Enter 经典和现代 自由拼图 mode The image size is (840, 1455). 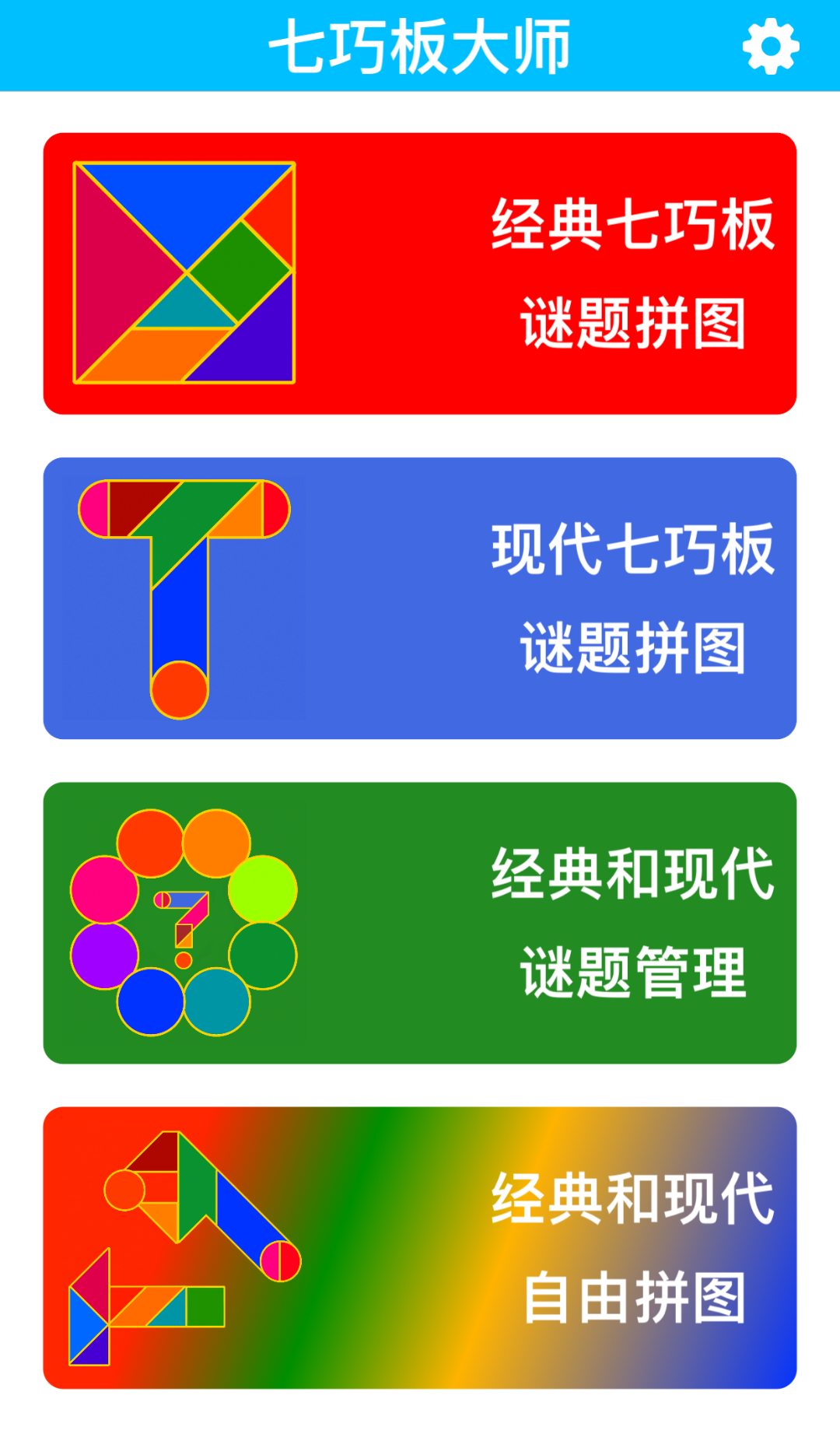point(420,1247)
